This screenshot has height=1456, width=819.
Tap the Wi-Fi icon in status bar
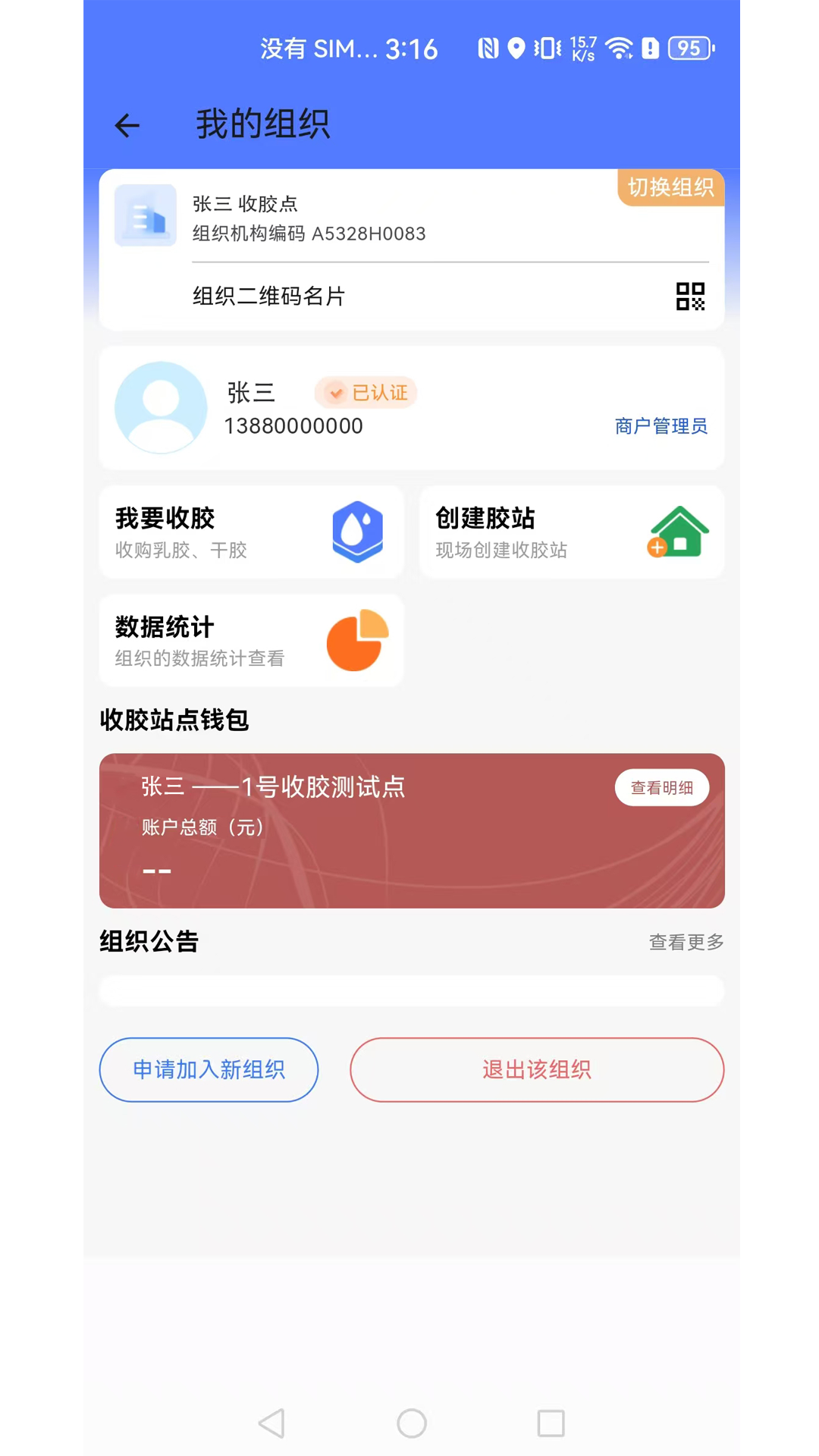point(620,49)
